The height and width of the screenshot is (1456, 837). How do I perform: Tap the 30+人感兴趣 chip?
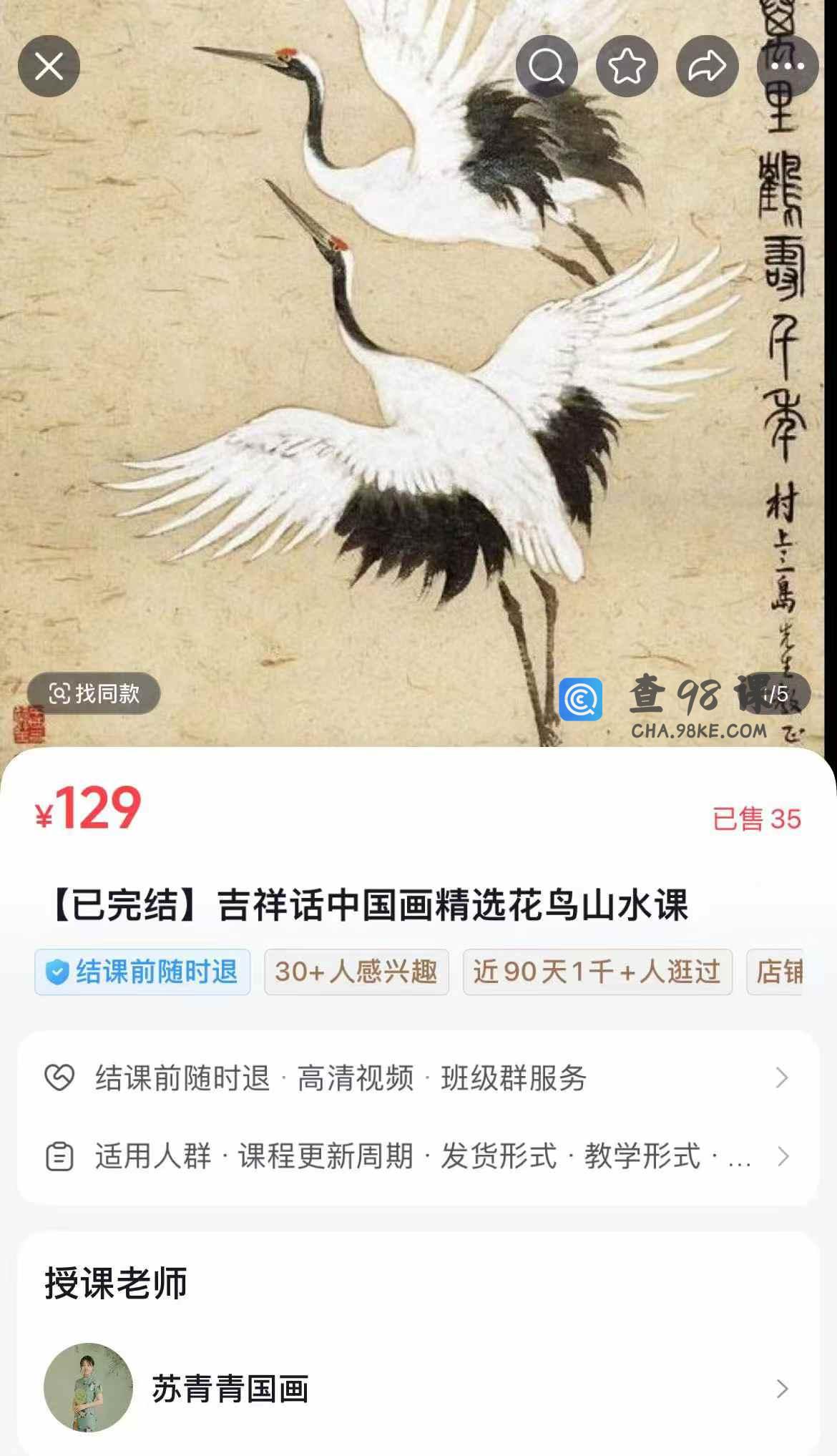tap(356, 972)
